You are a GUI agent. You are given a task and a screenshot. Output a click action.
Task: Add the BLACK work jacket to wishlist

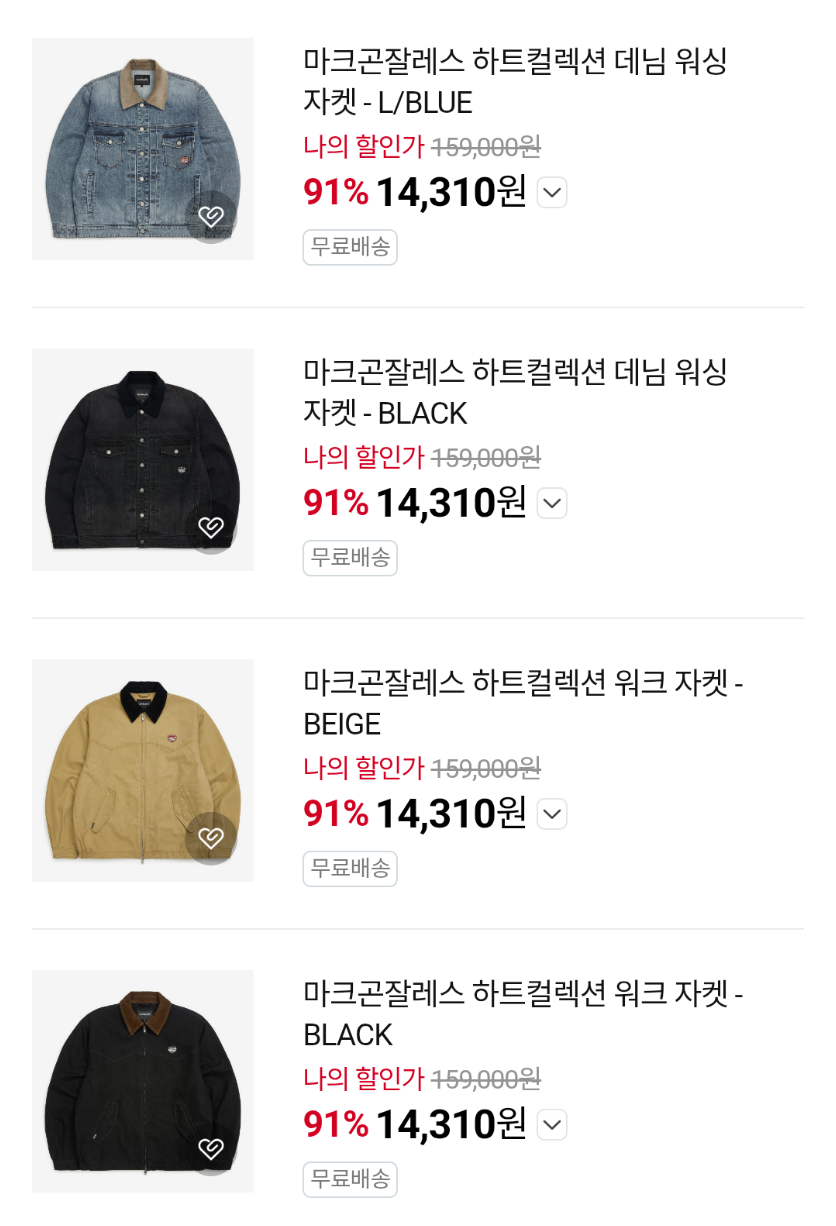pyautogui.click(x=211, y=1149)
